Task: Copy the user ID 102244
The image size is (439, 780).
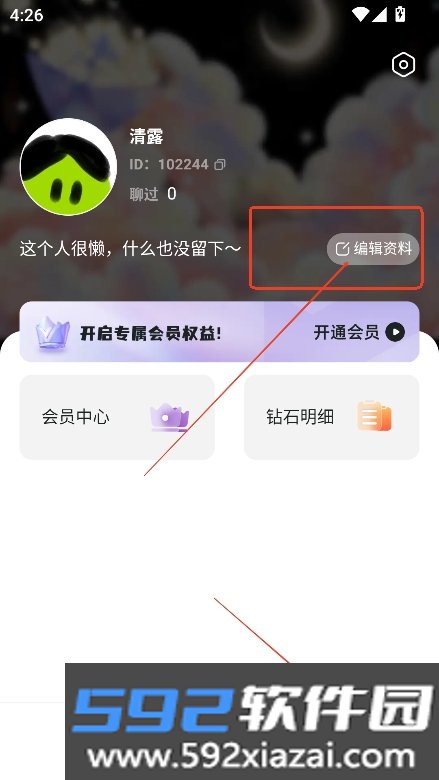Action: (220, 165)
